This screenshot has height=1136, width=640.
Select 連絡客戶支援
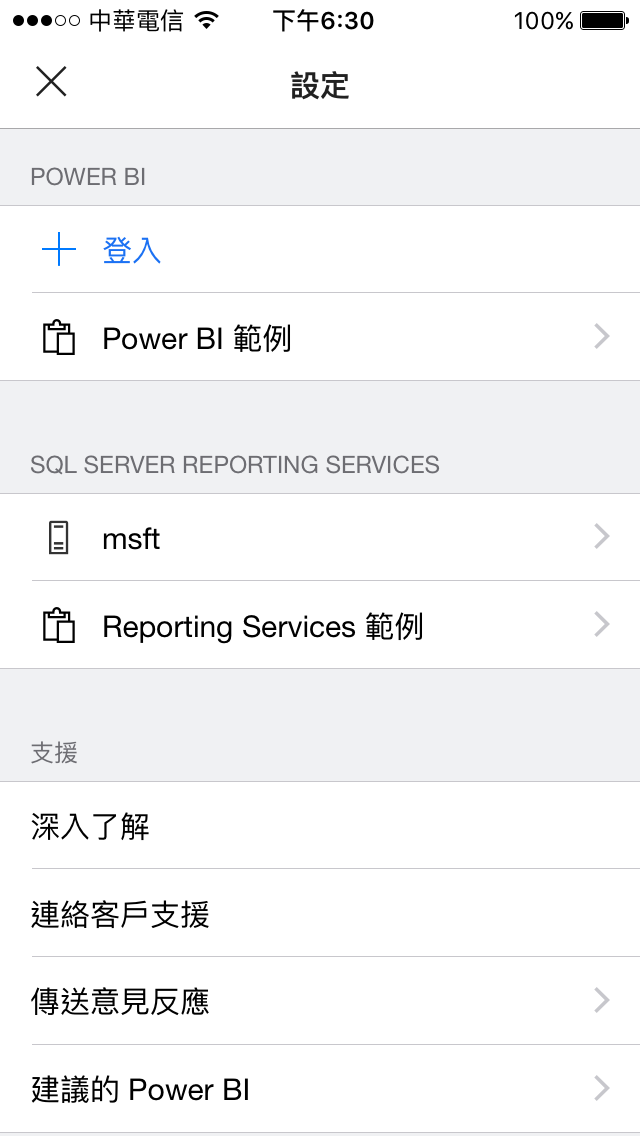(320, 913)
